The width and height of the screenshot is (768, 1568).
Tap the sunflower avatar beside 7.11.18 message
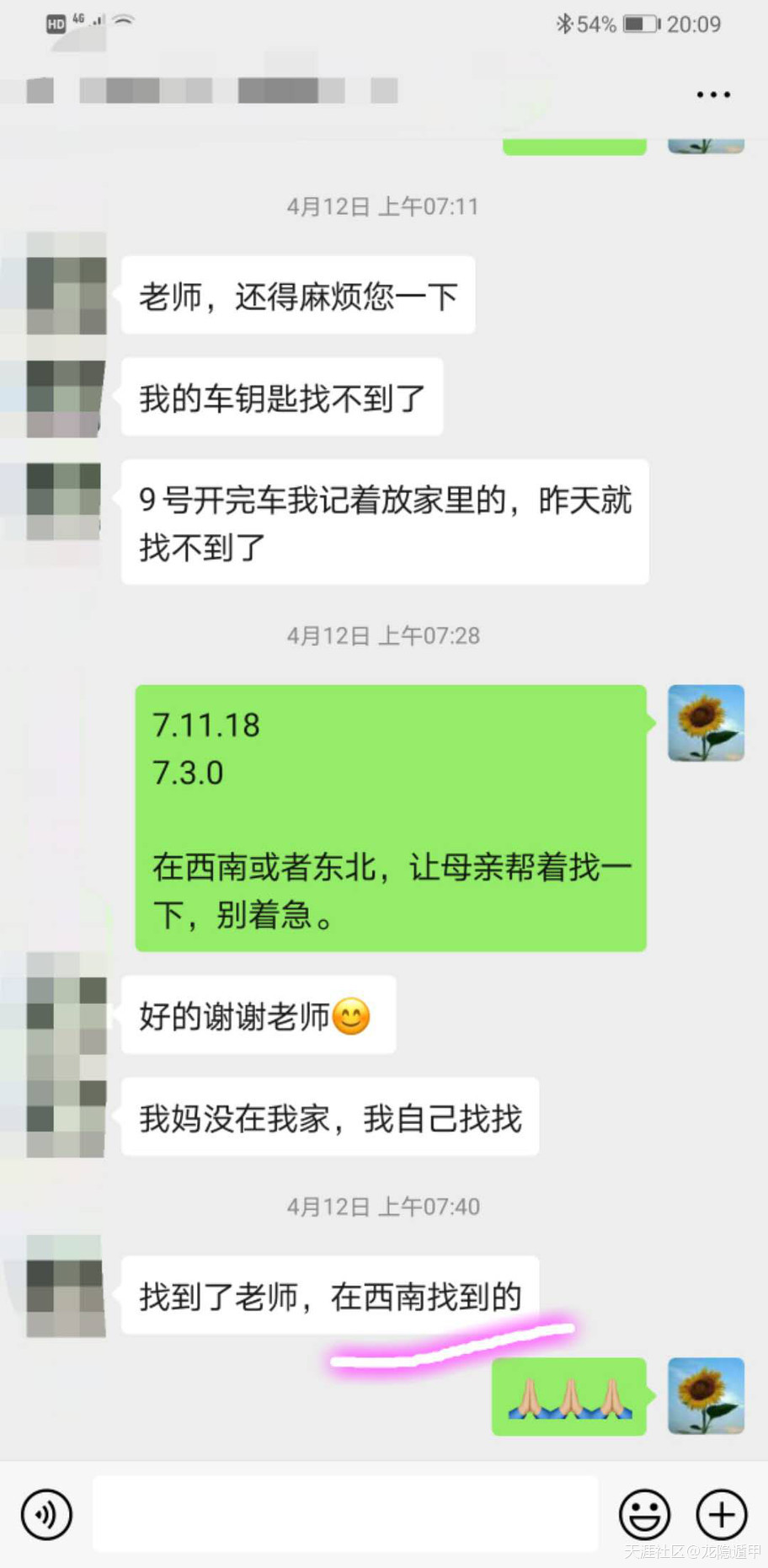click(706, 723)
